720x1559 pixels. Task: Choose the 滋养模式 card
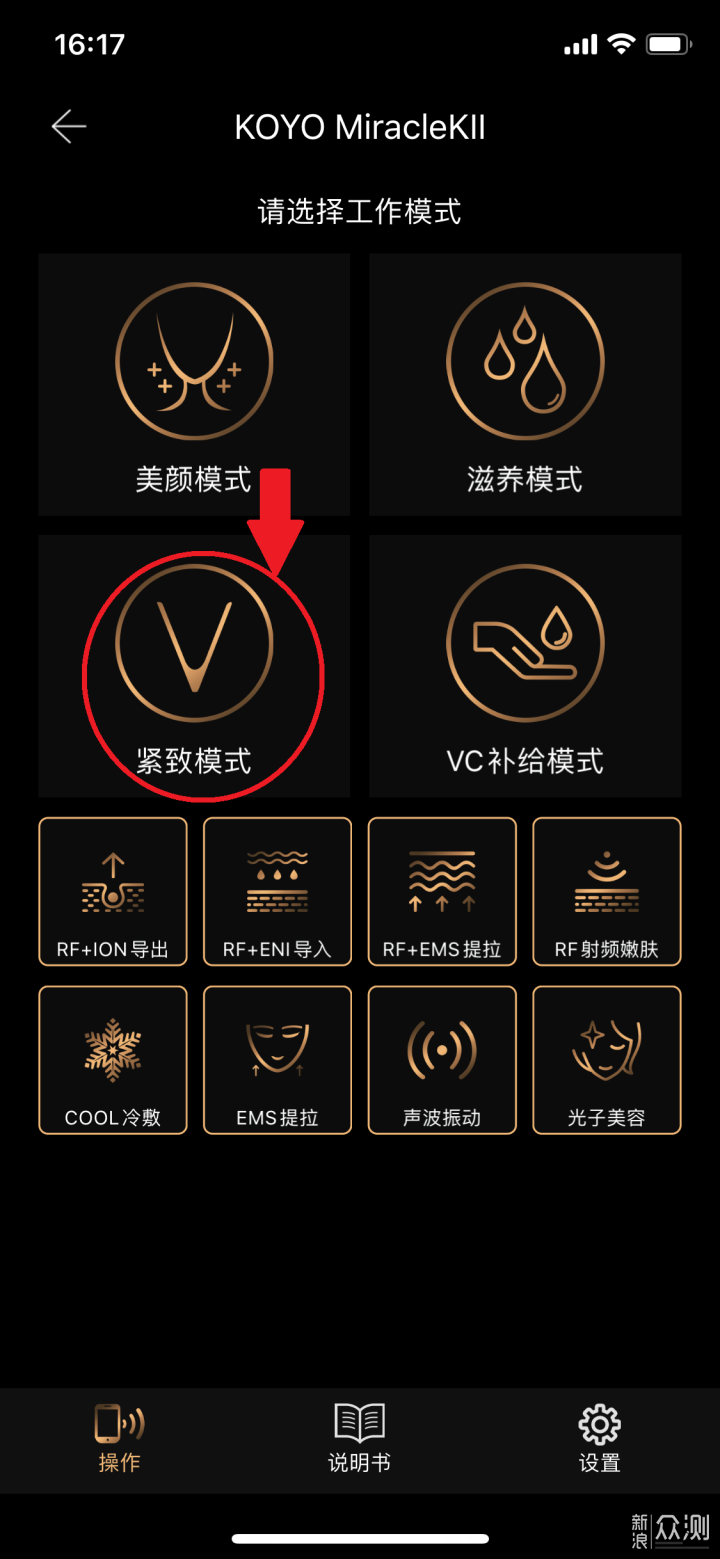coord(525,385)
